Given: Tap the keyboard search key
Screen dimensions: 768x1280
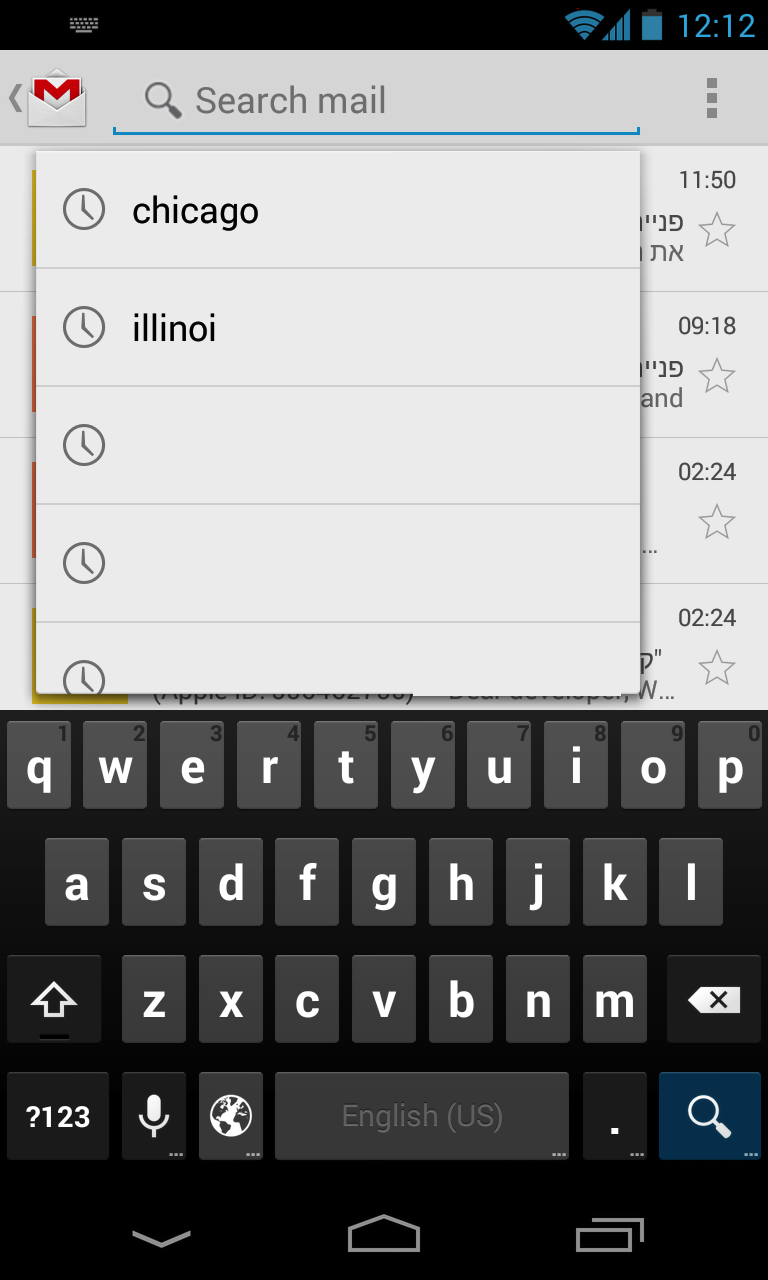Looking at the screenshot, I should 709,1115.
